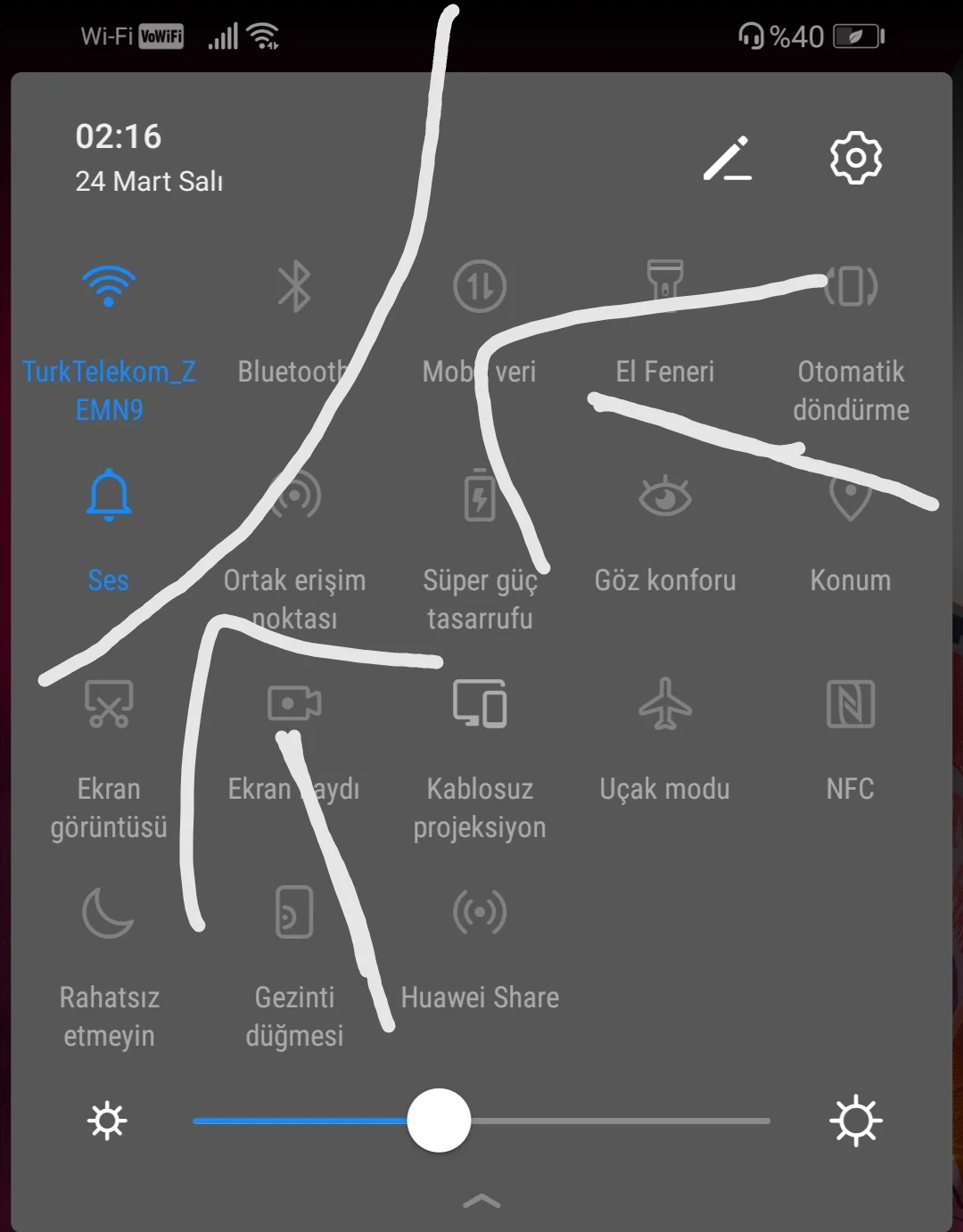Turn off TurkTelekom Wi-Fi
Image resolution: width=963 pixels, height=1232 pixels.
(109, 287)
